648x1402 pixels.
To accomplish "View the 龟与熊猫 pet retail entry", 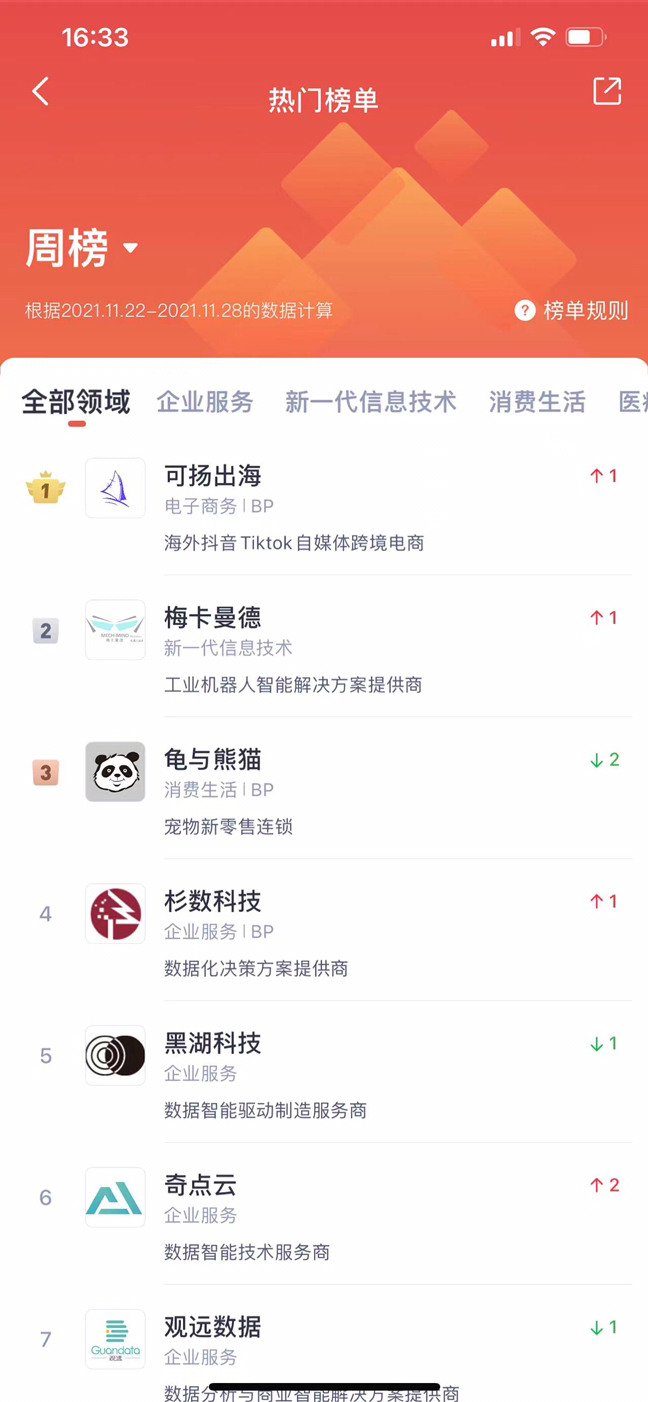I will click(330, 789).
